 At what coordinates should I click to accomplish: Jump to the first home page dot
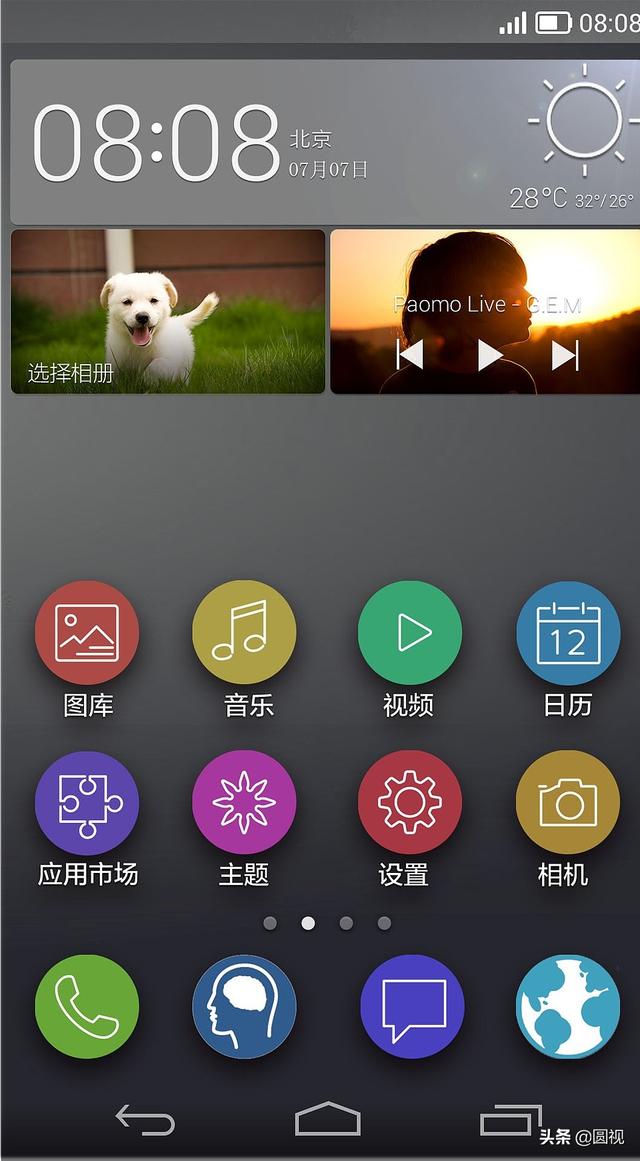click(x=270, y=923)
